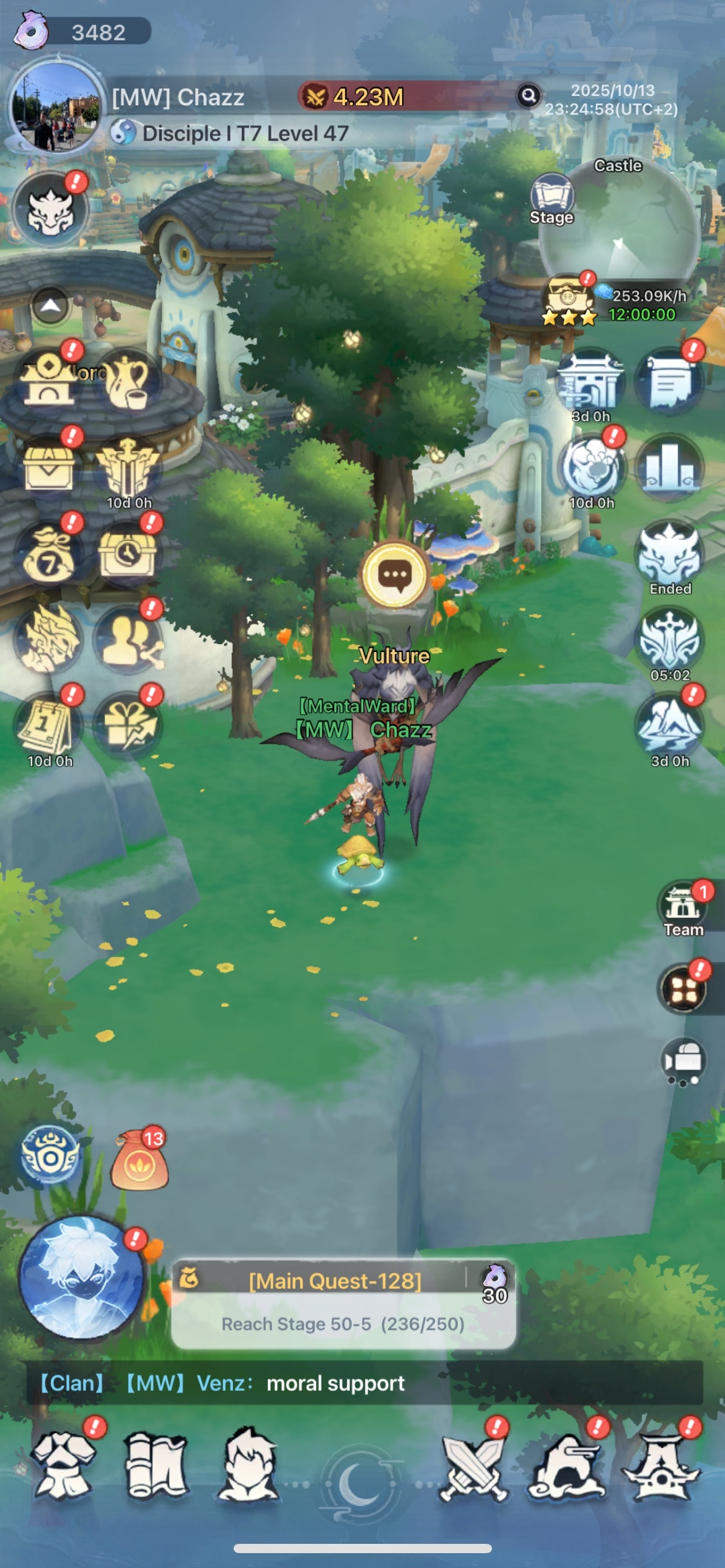Open the character head tab
725x1568 pixels.
tap(249, 1466)
